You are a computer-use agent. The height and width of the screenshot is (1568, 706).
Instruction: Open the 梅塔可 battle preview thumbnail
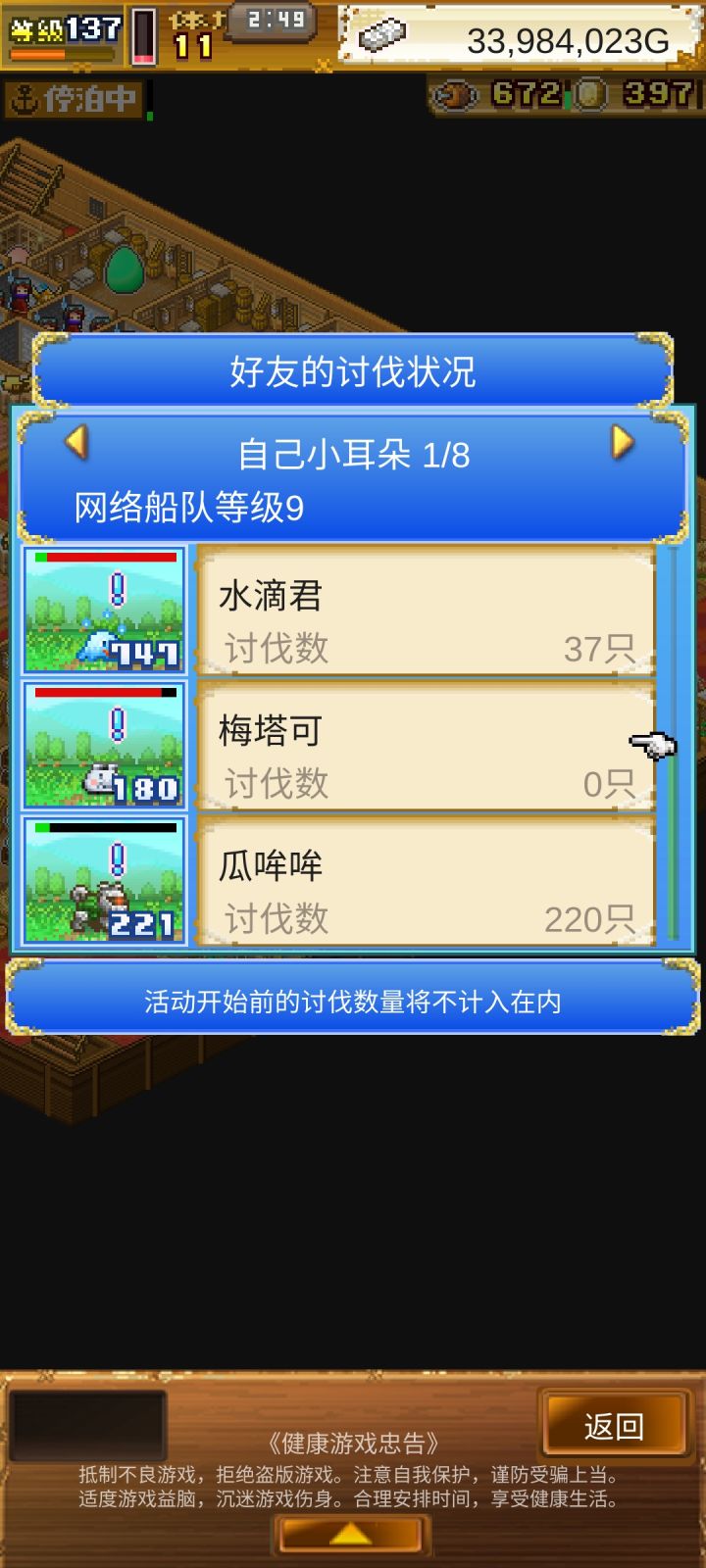(x=103, y=746)
